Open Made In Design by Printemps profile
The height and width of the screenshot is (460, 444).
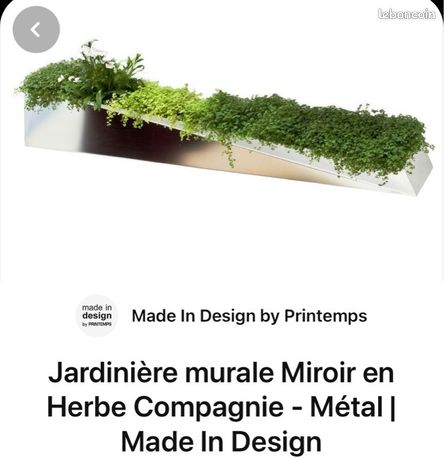(249, 316)
